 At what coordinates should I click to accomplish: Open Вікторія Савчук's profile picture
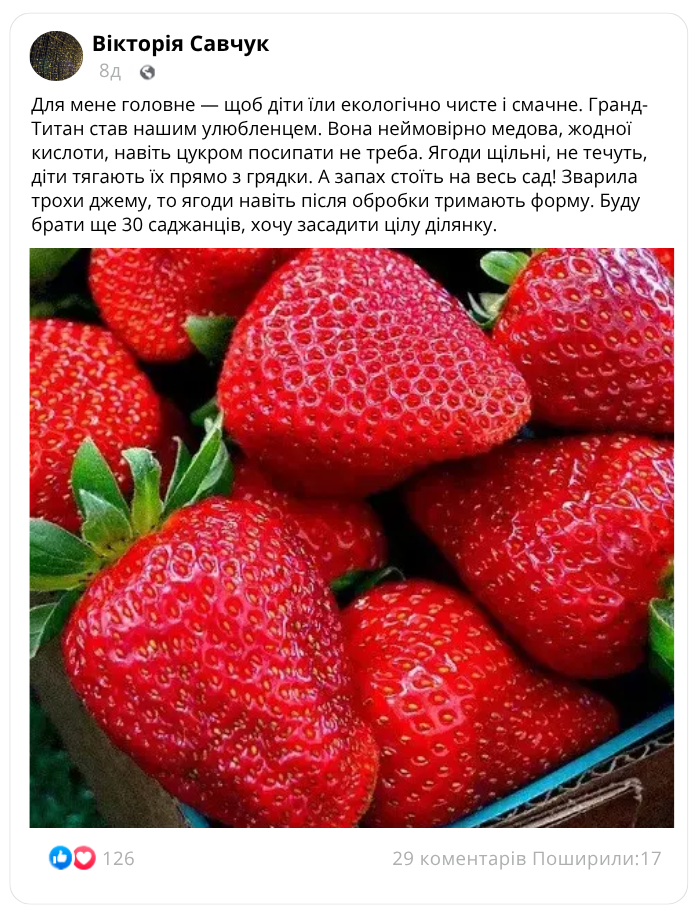[x=56, y=56]
